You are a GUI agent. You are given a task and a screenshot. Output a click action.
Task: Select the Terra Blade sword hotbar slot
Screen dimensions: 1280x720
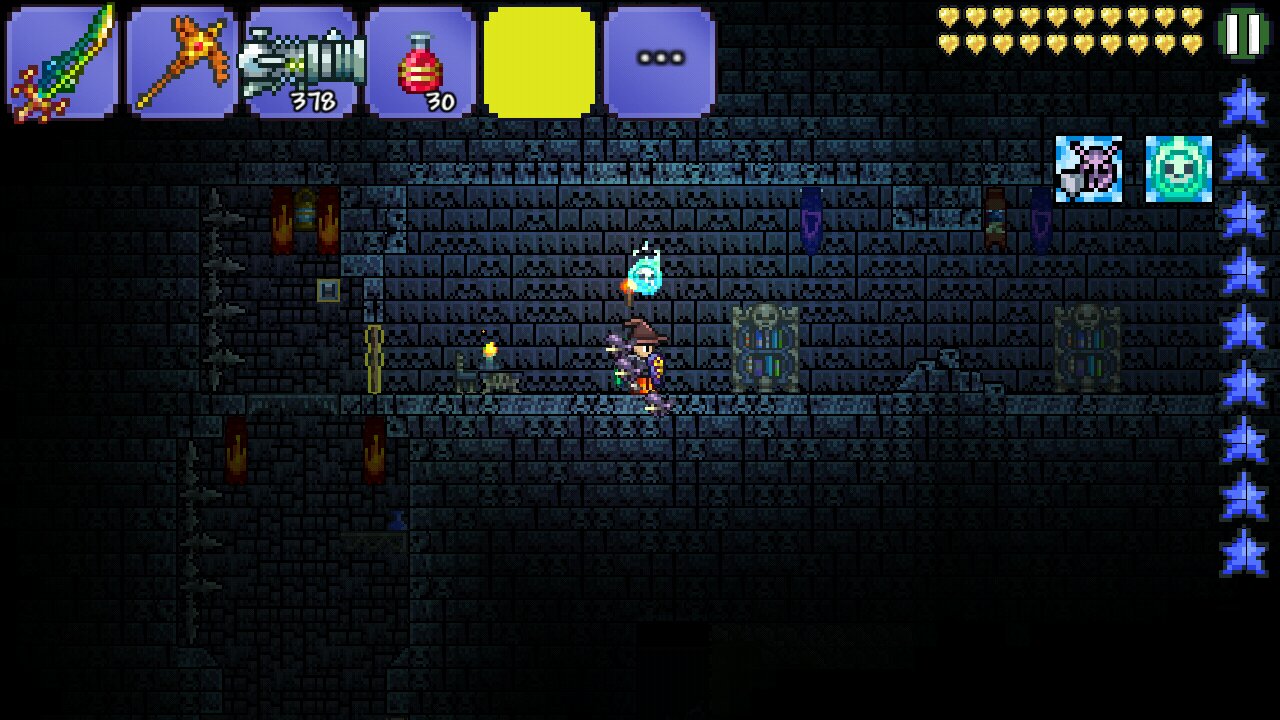point(61,63)
